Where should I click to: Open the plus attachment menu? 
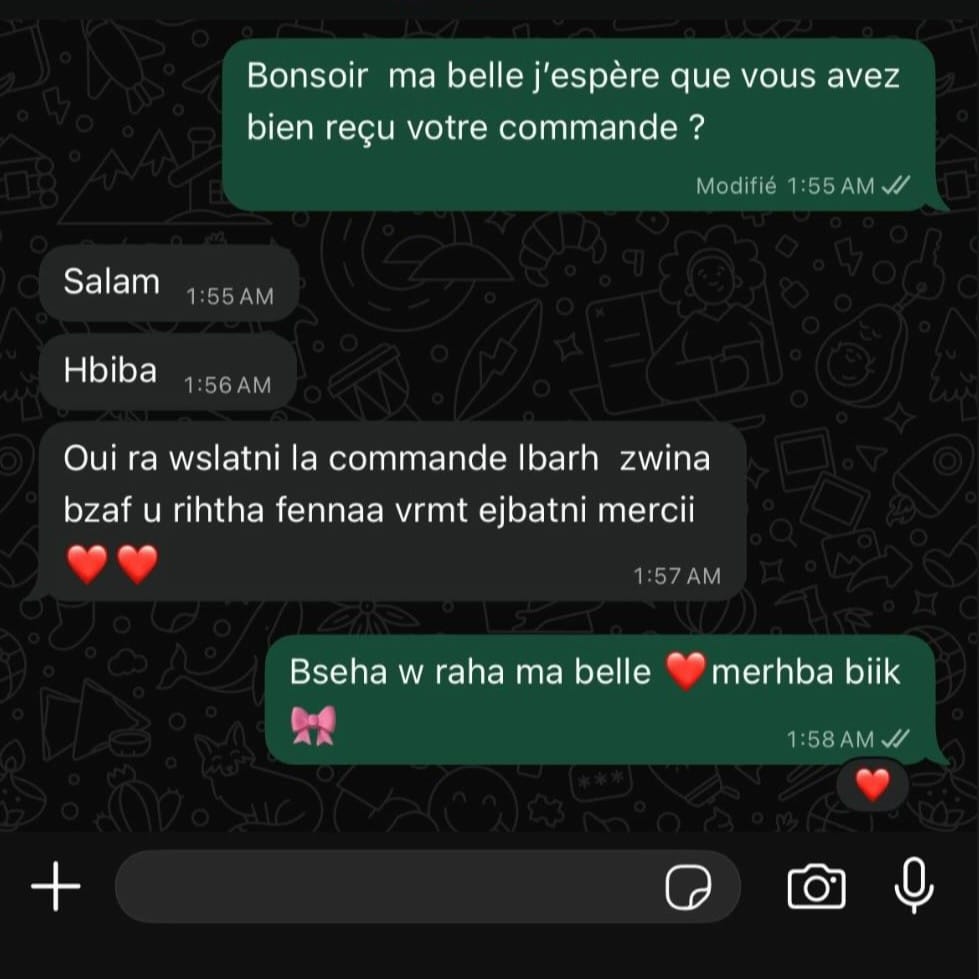coord(55,887)
